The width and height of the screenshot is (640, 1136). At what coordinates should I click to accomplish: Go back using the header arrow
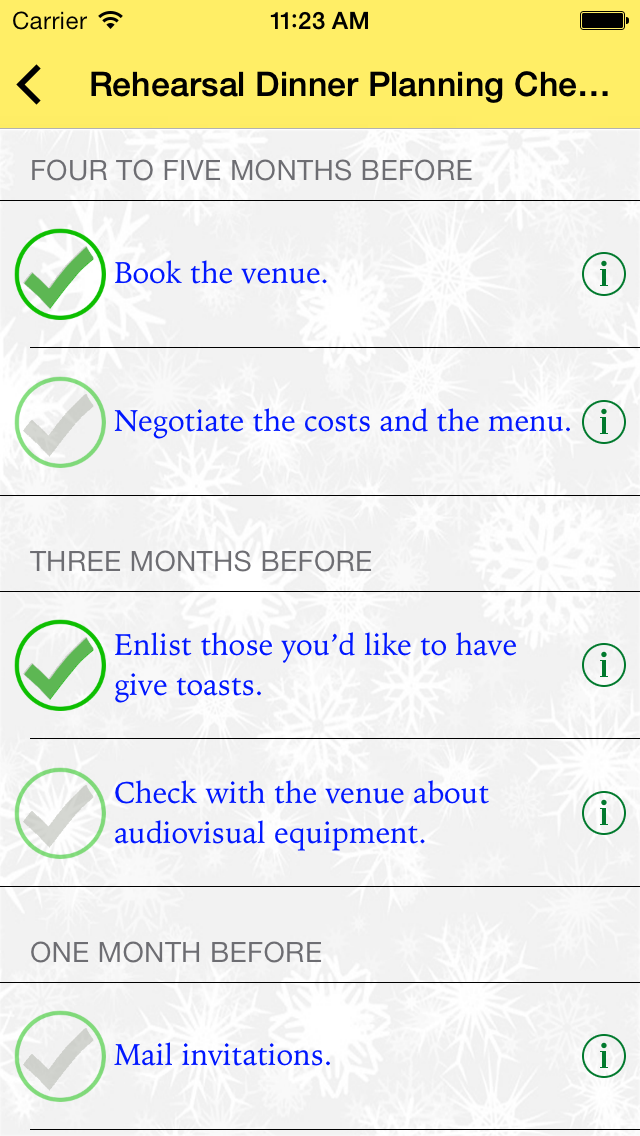click(31, 85)
